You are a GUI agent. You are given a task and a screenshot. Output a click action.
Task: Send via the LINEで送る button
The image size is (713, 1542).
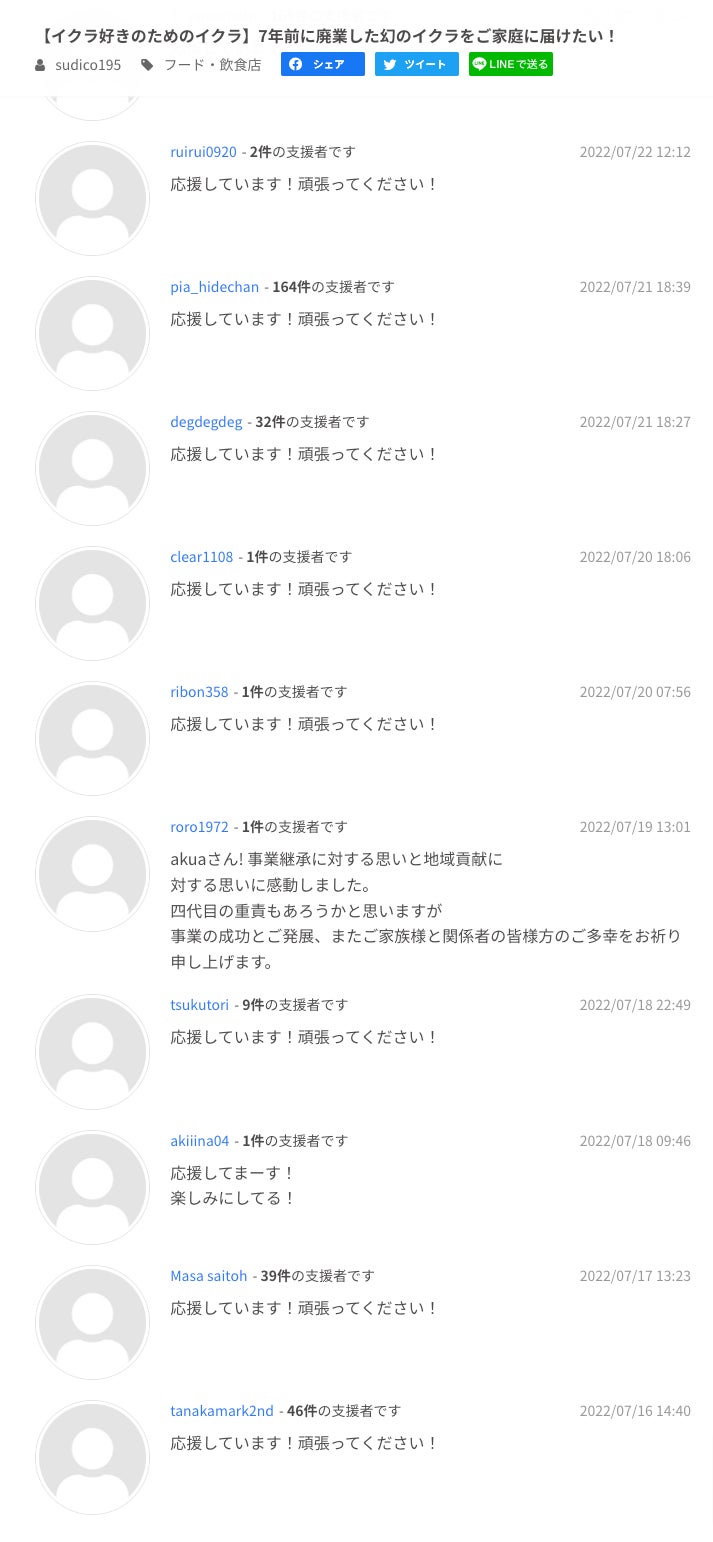[510, 64]
